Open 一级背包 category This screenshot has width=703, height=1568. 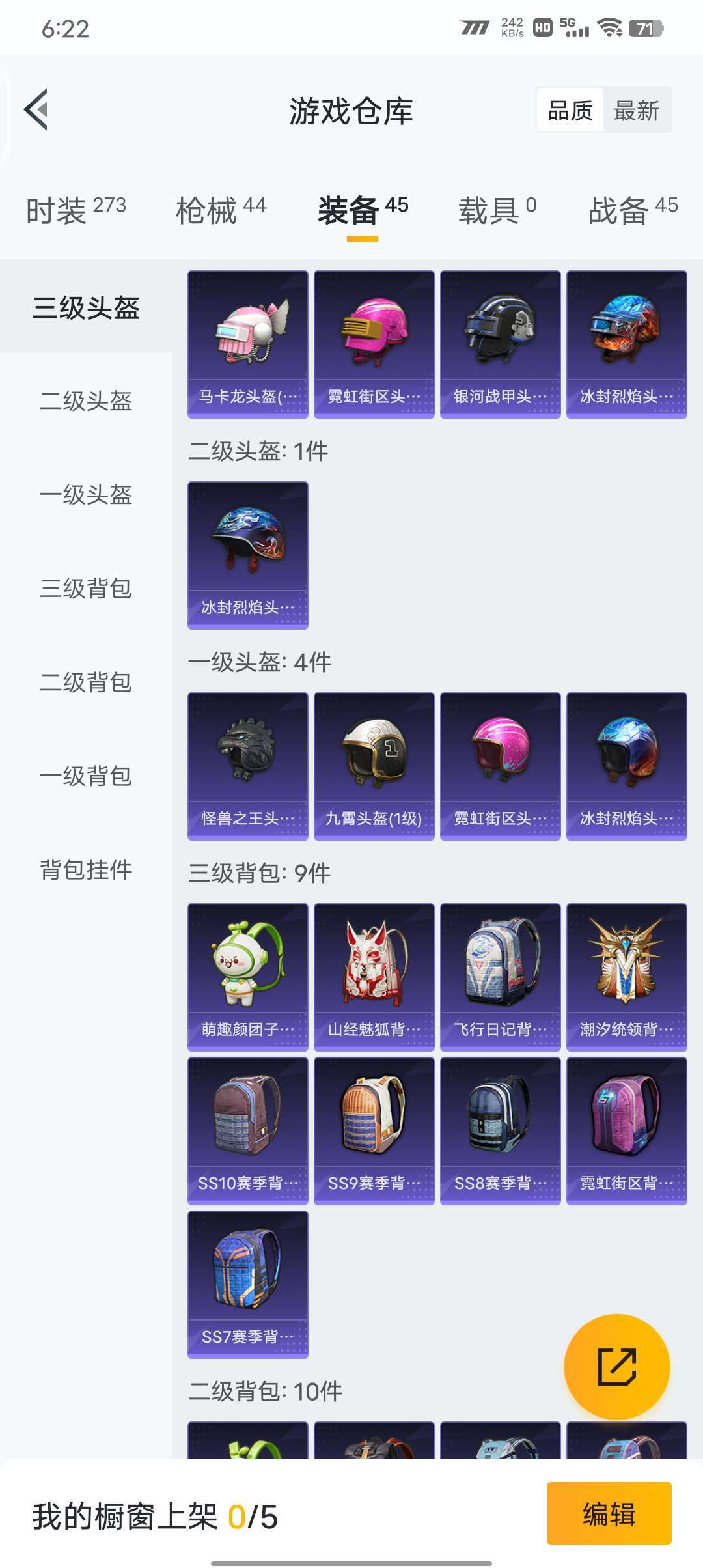(x=86, y=776)
